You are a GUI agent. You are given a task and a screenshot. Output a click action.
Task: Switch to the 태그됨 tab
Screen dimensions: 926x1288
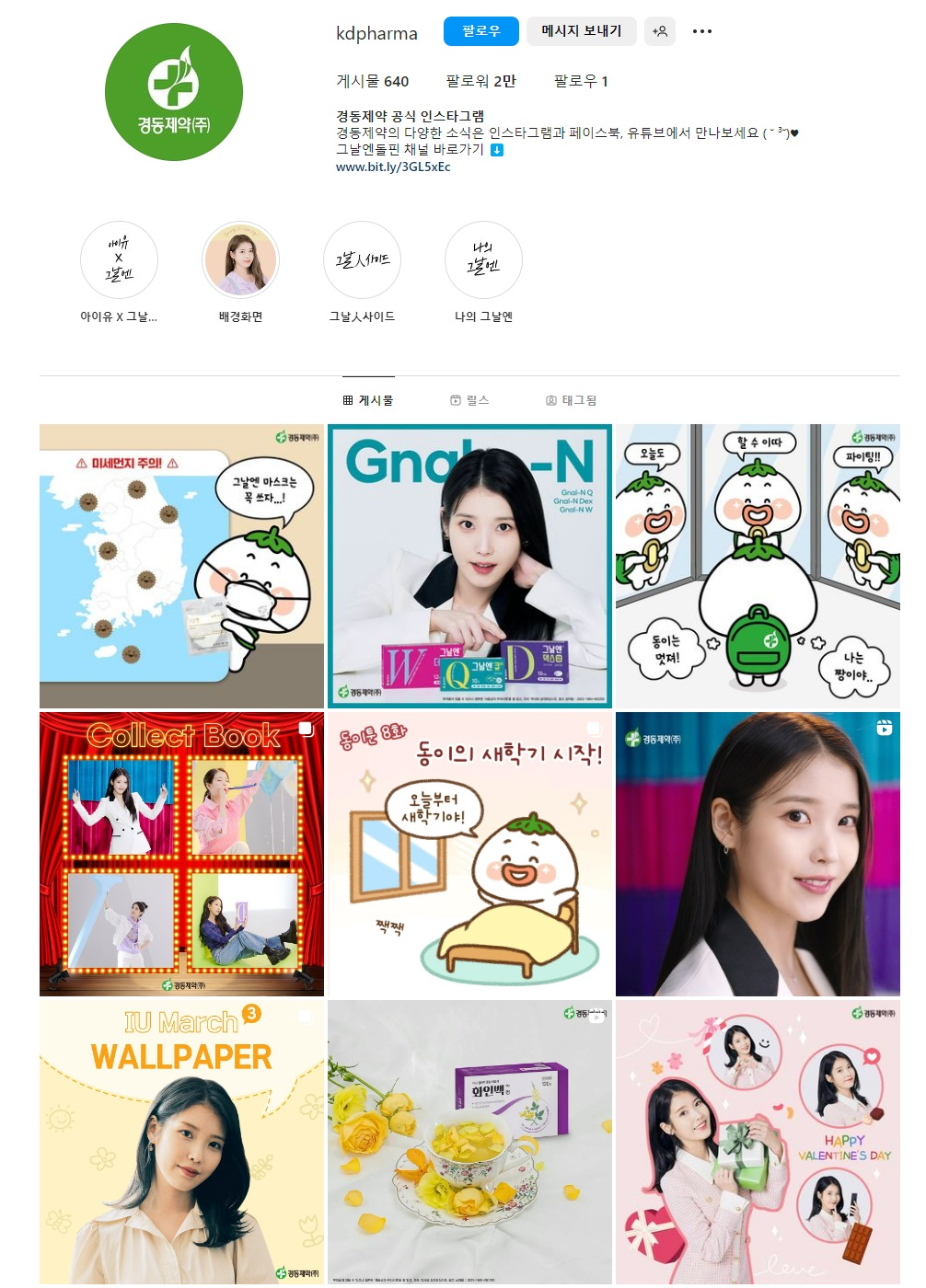[x=571, y=400]
